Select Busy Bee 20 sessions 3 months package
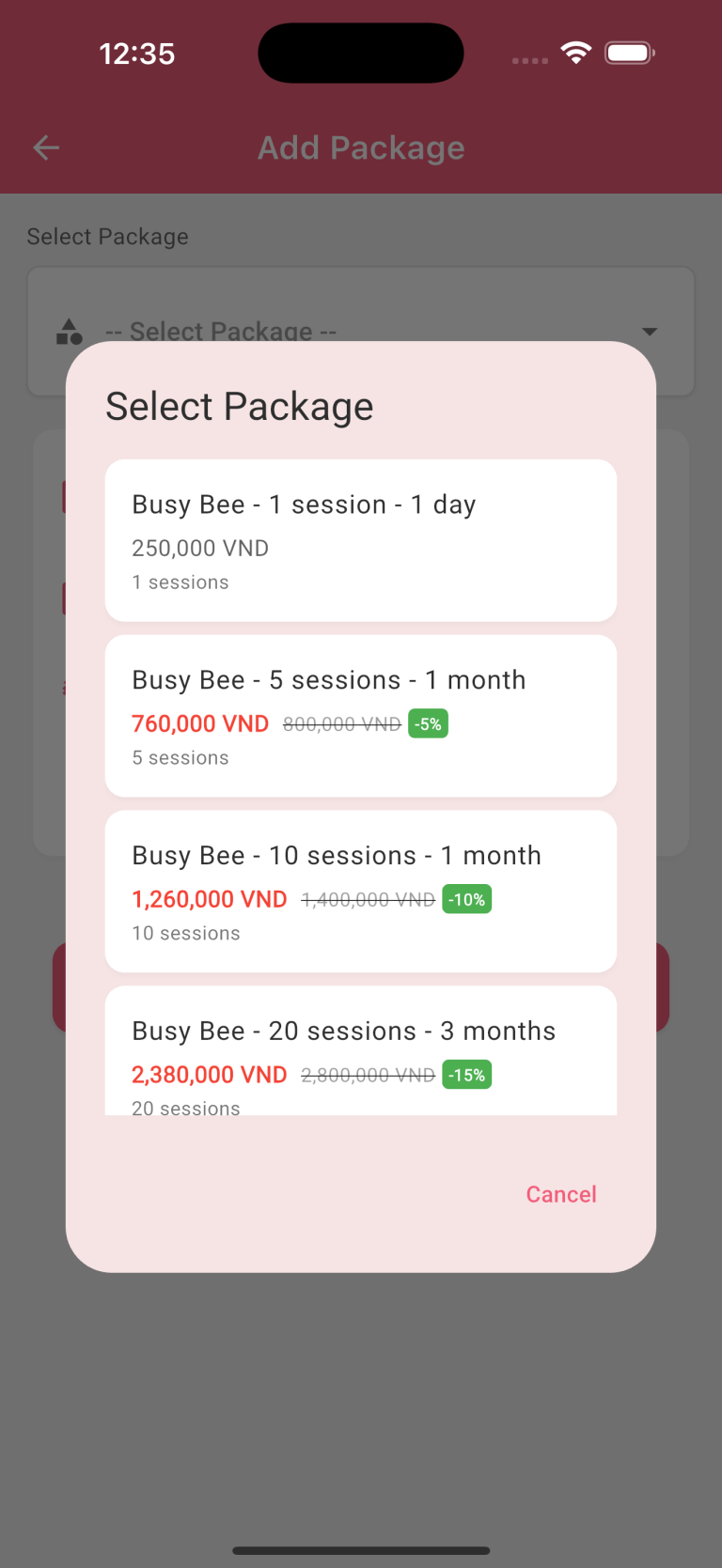 pyautogui.click(x=360, y=1052)
